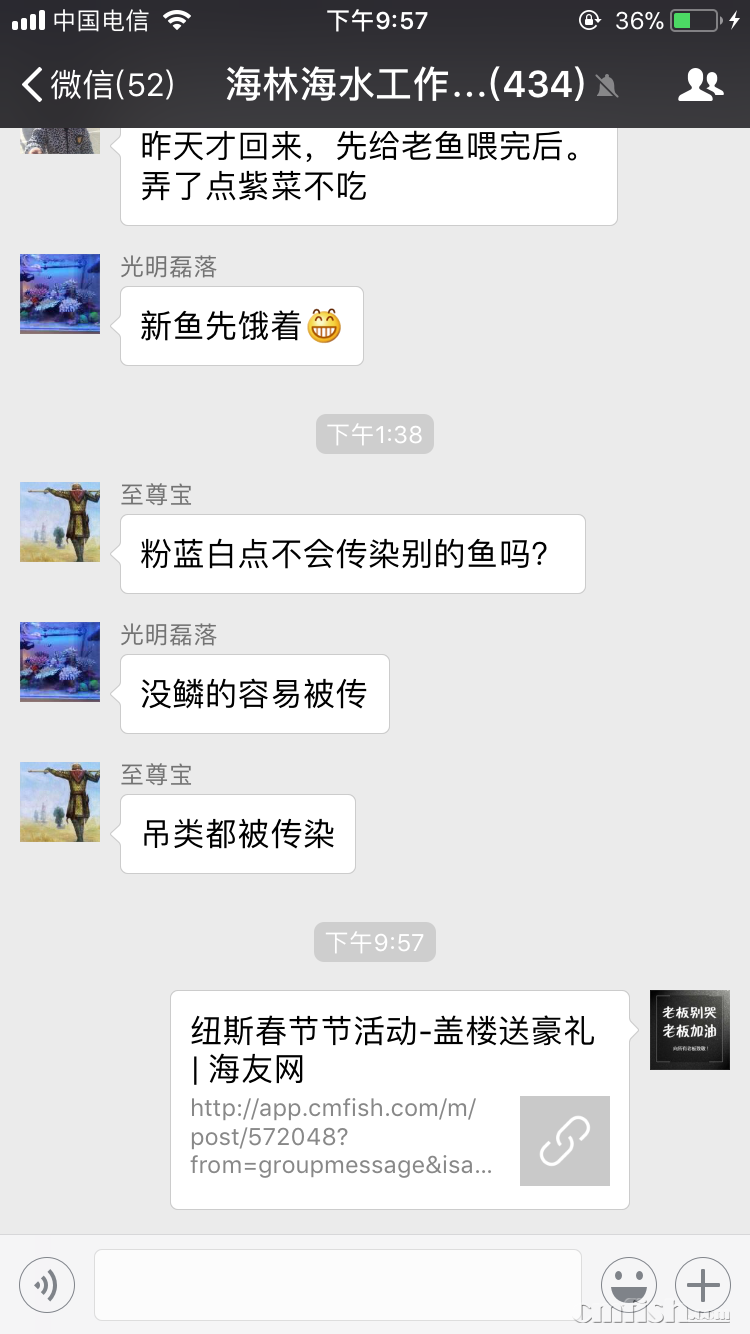Open 至尊宝's avatar beside 粉蓝白点不会传染别的鱼吗
Screen dimensions: 750x1334
point(60,522)
